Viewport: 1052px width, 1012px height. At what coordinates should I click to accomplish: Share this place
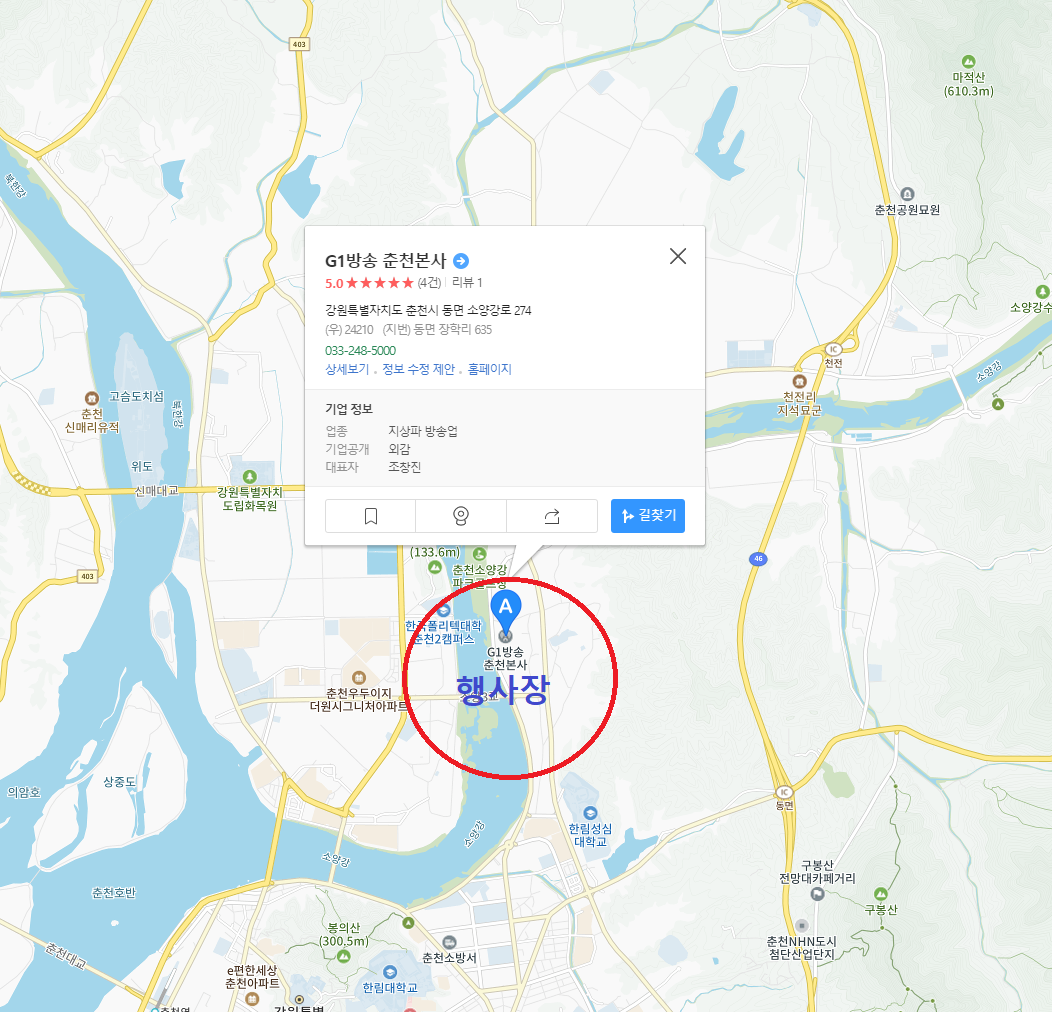[552, 516]
